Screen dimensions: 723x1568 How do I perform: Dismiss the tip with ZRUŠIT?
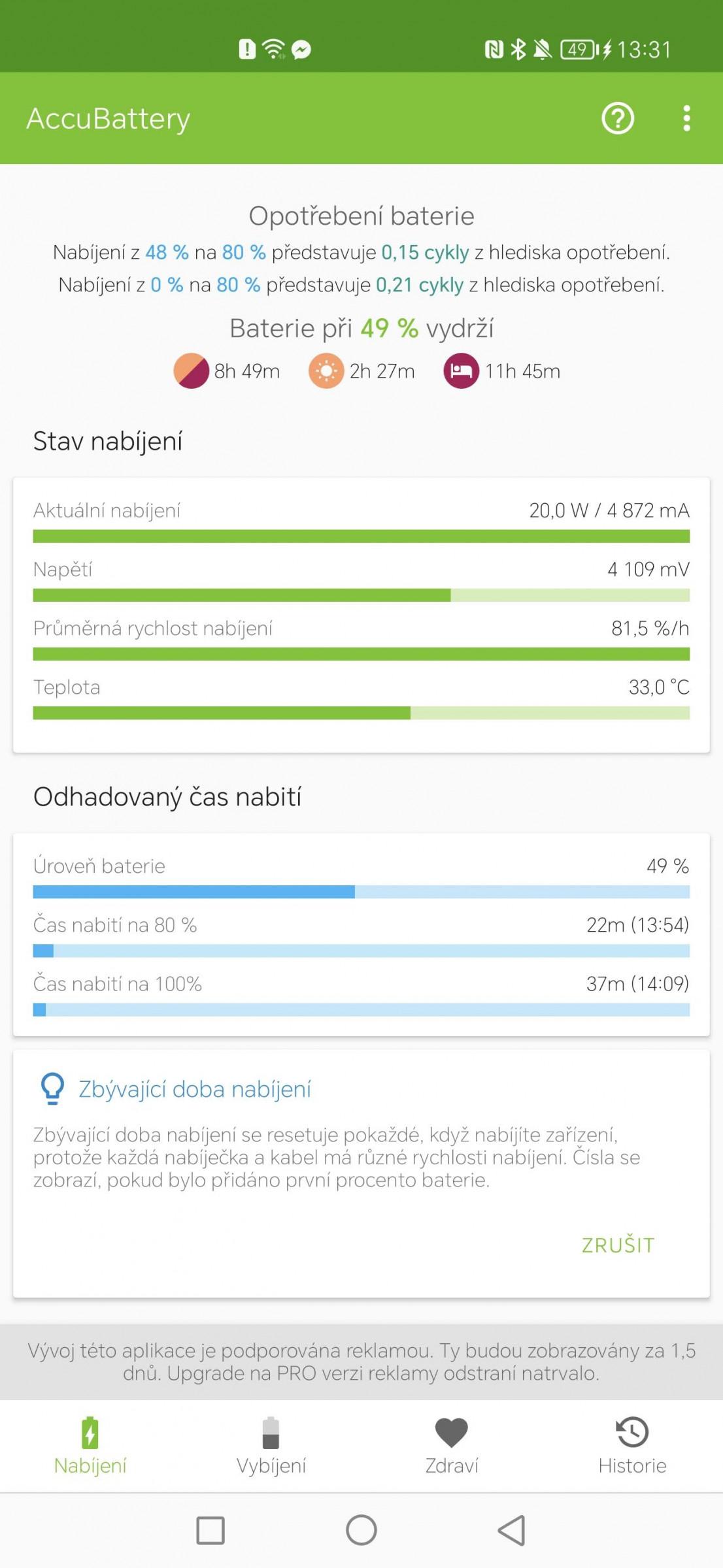pos(618,1245)
